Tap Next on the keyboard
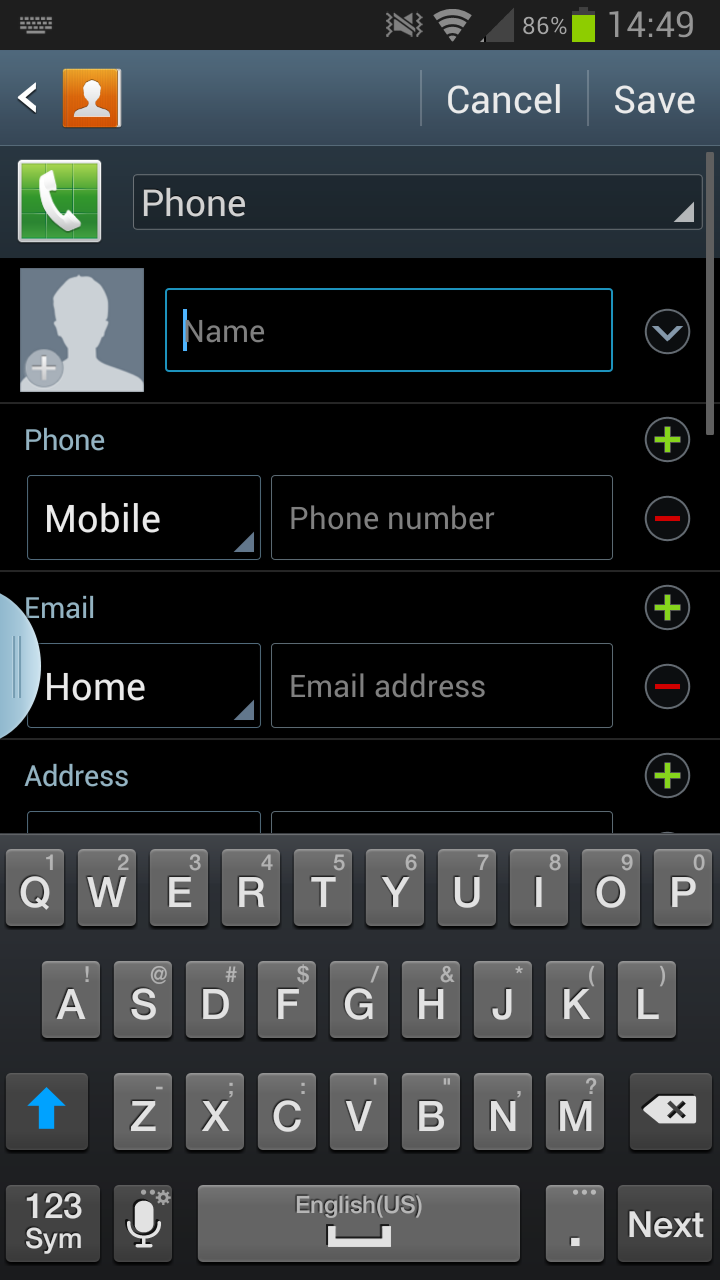 pyautogui.click(x=665, y=1224)
